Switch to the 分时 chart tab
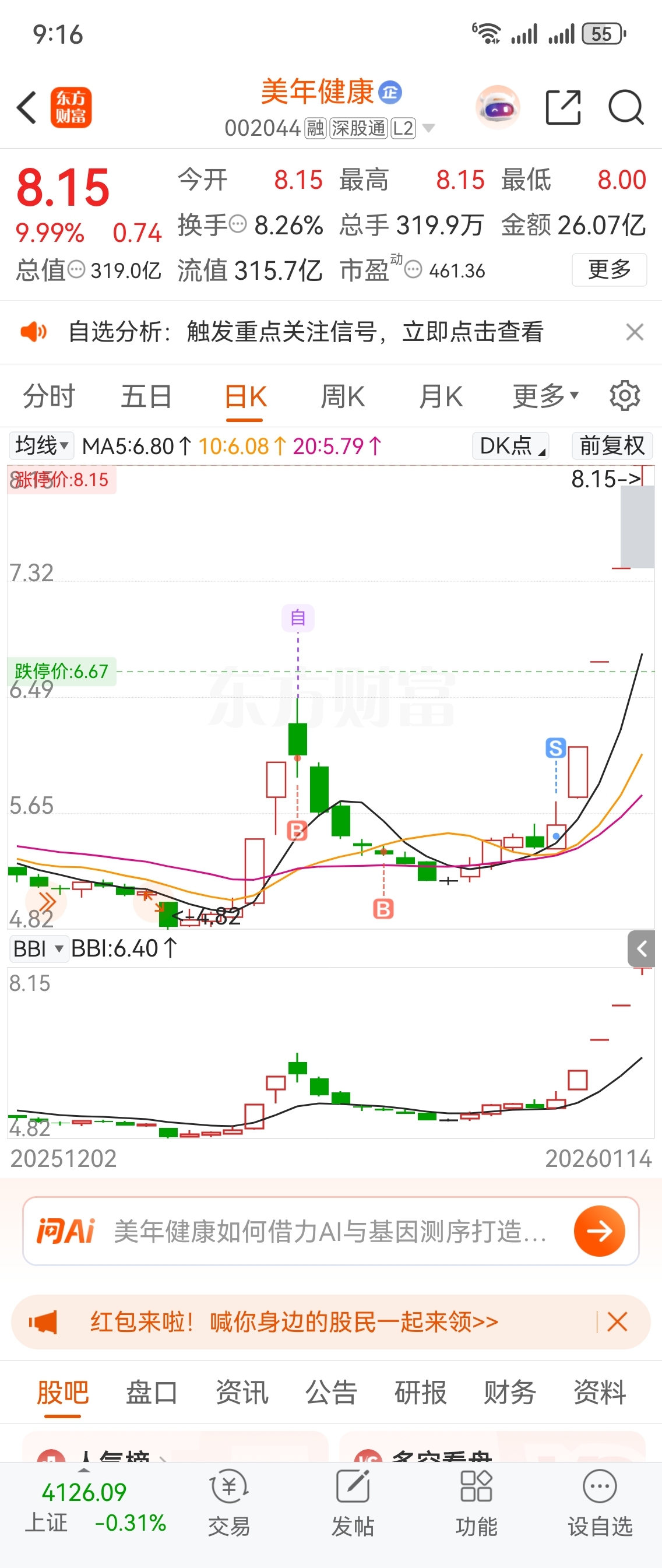The image size is (662, 1568). point(49,397)
